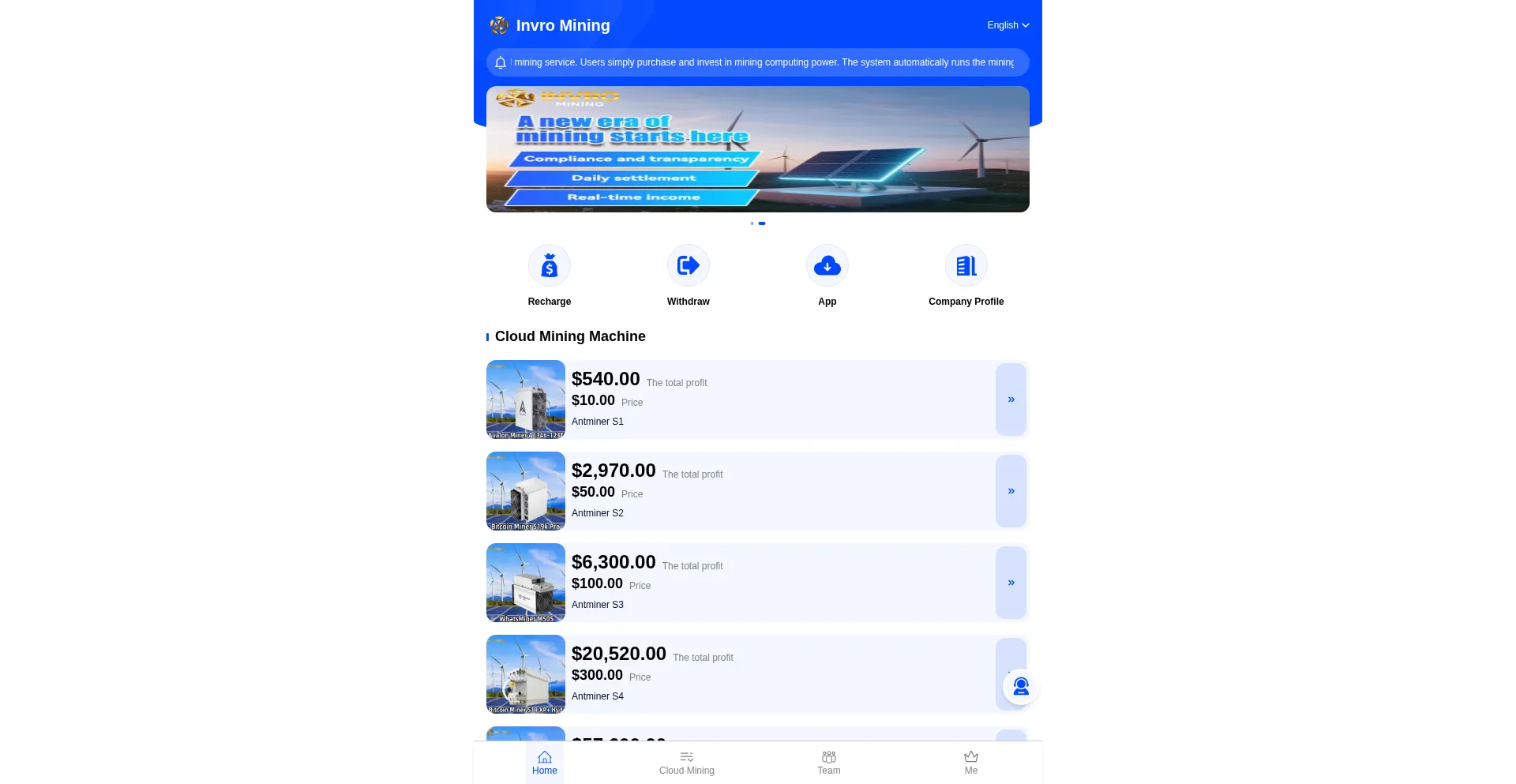1516x784 pixels.
Task: Tap the arrow button on Antminer S3
Action: (1011, 583)
